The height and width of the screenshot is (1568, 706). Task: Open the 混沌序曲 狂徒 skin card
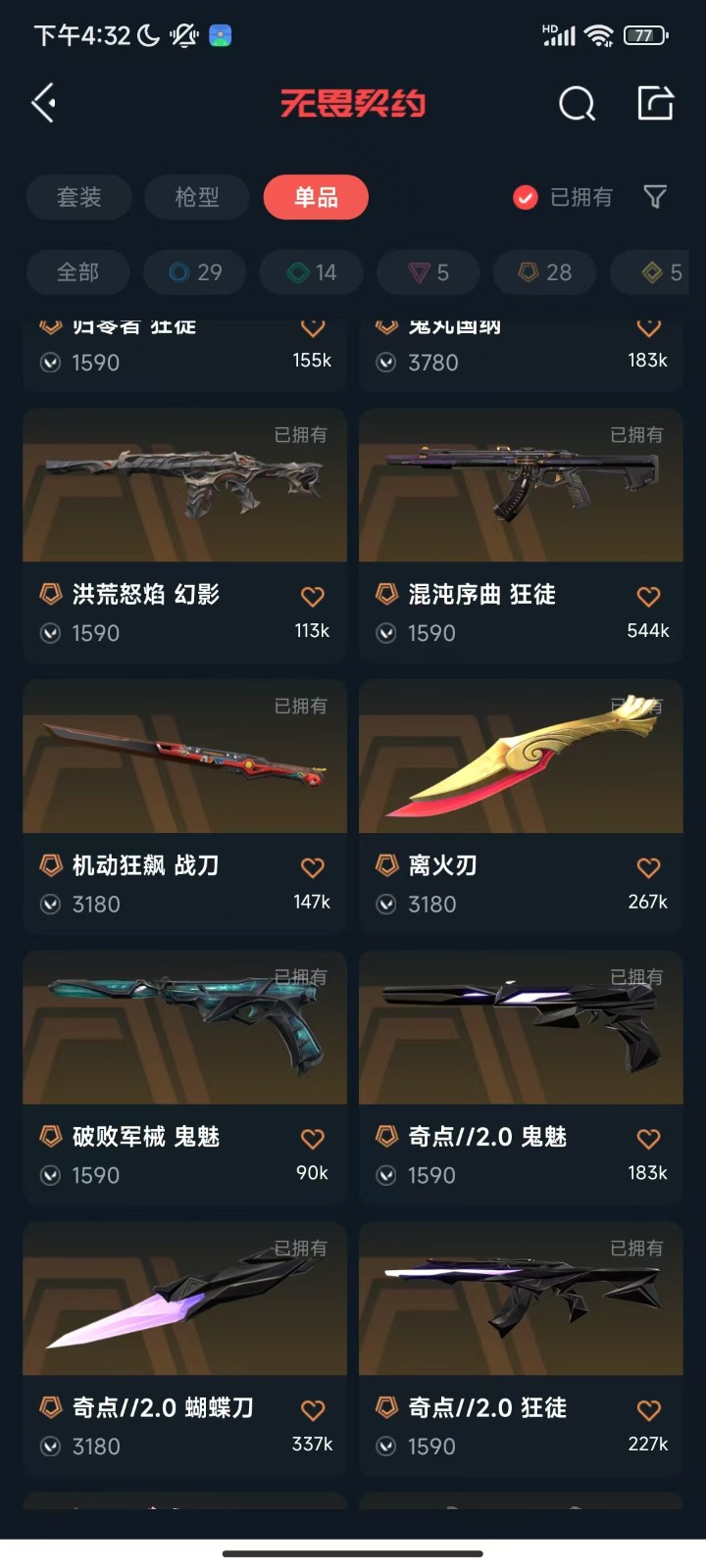pos(521,535)
